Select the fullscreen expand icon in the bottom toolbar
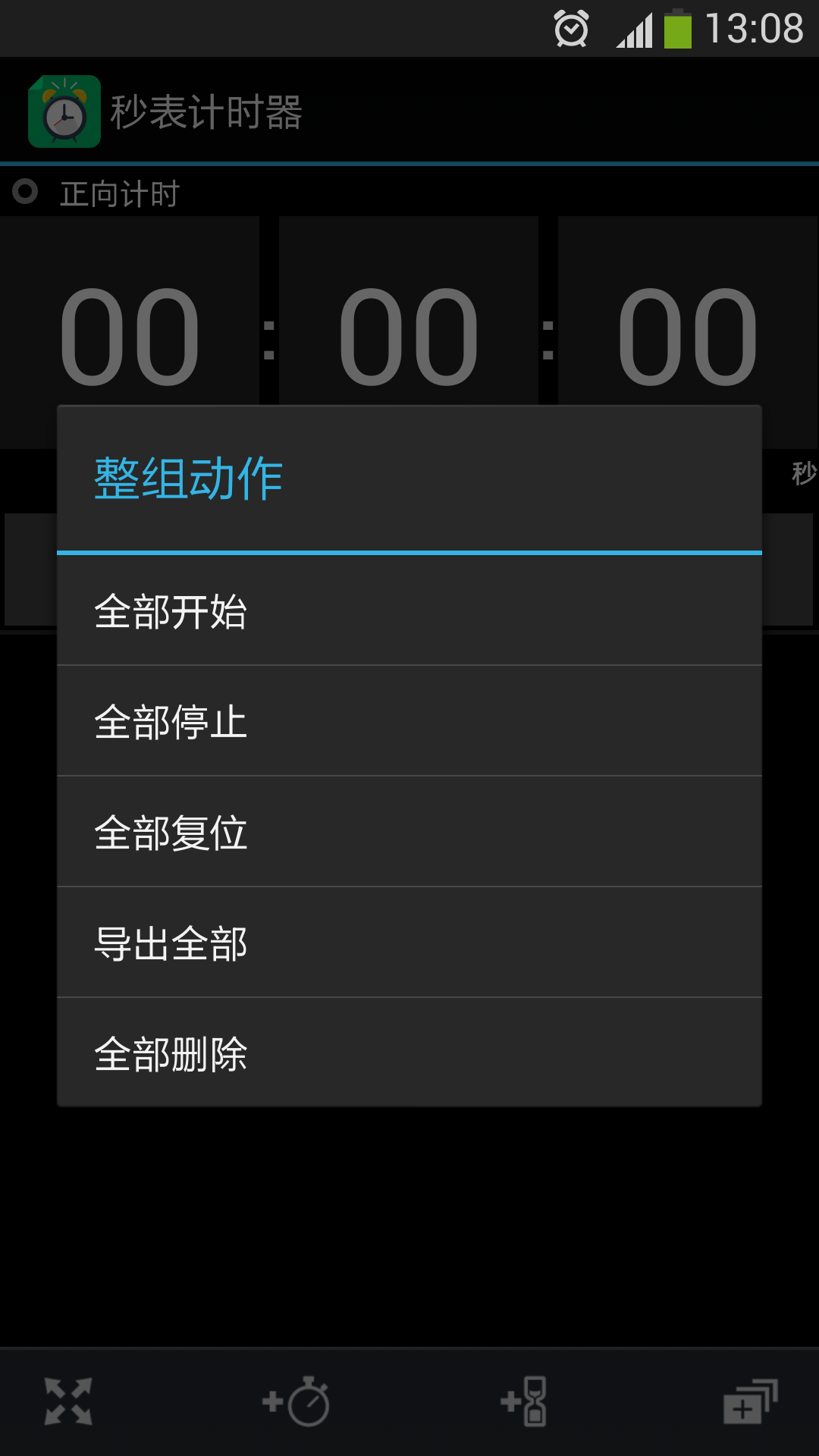 [67, 1401]
